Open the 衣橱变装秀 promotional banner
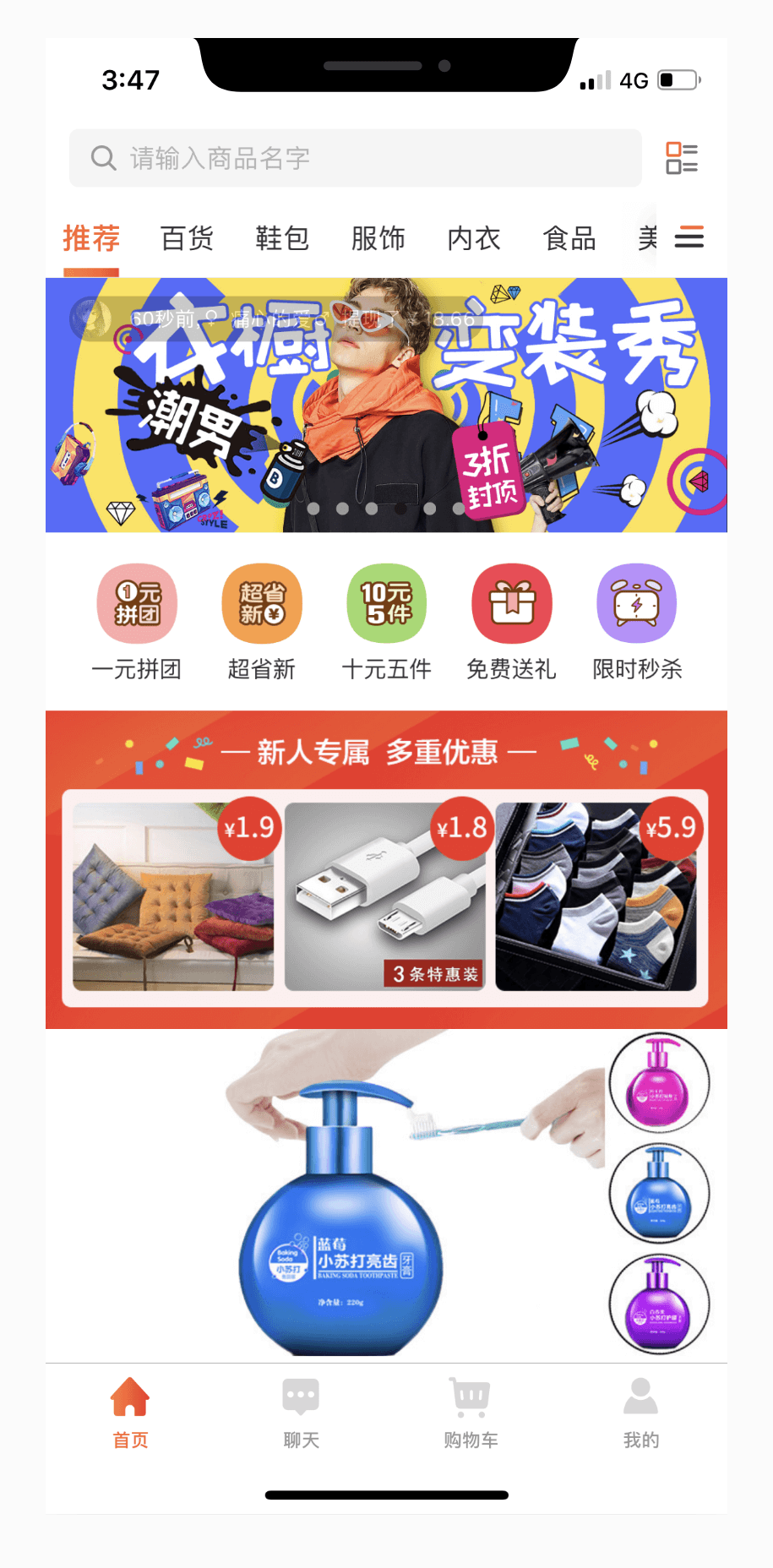The image size is (773, 1568). tap(386, 406)
